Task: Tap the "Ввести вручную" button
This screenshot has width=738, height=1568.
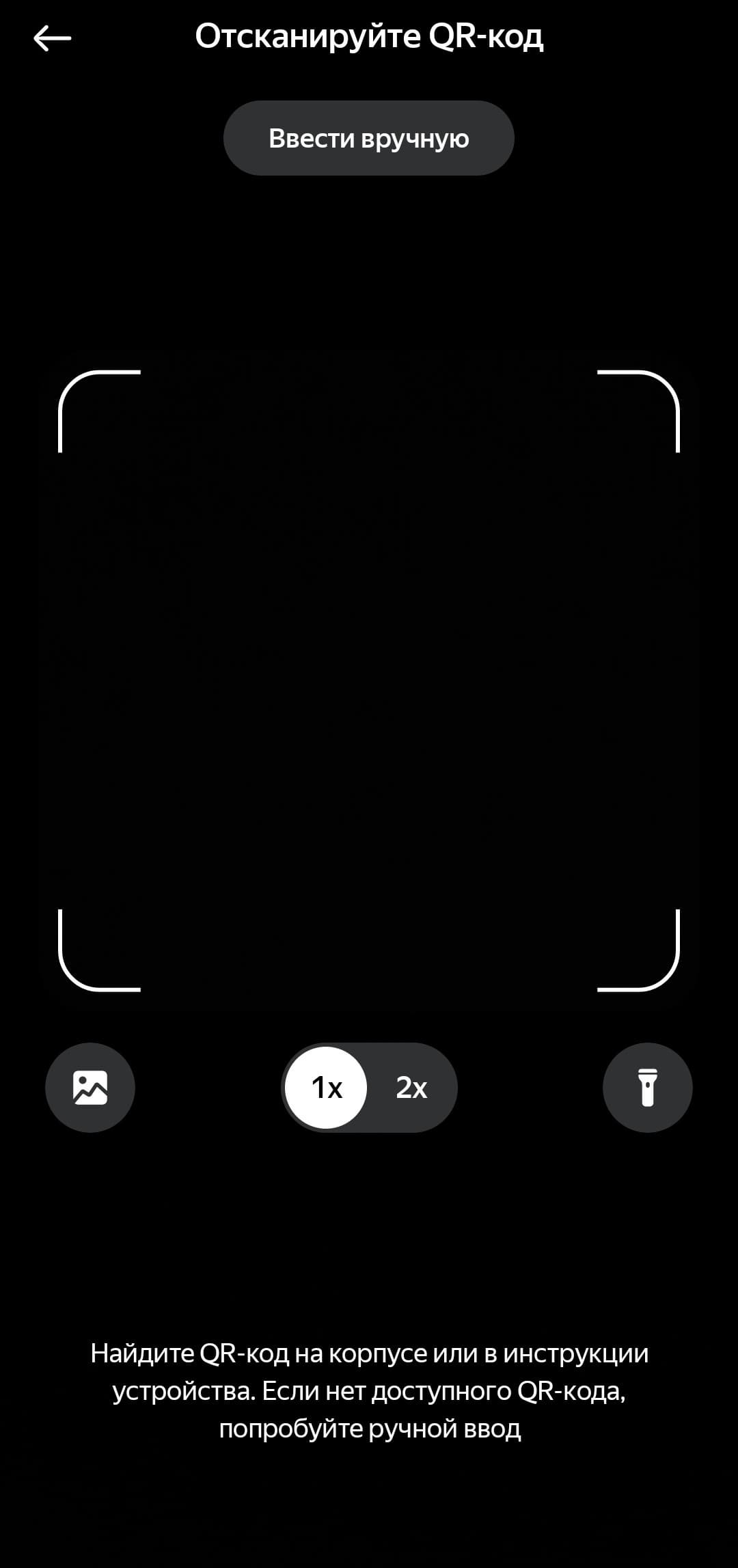Action: 368,138
